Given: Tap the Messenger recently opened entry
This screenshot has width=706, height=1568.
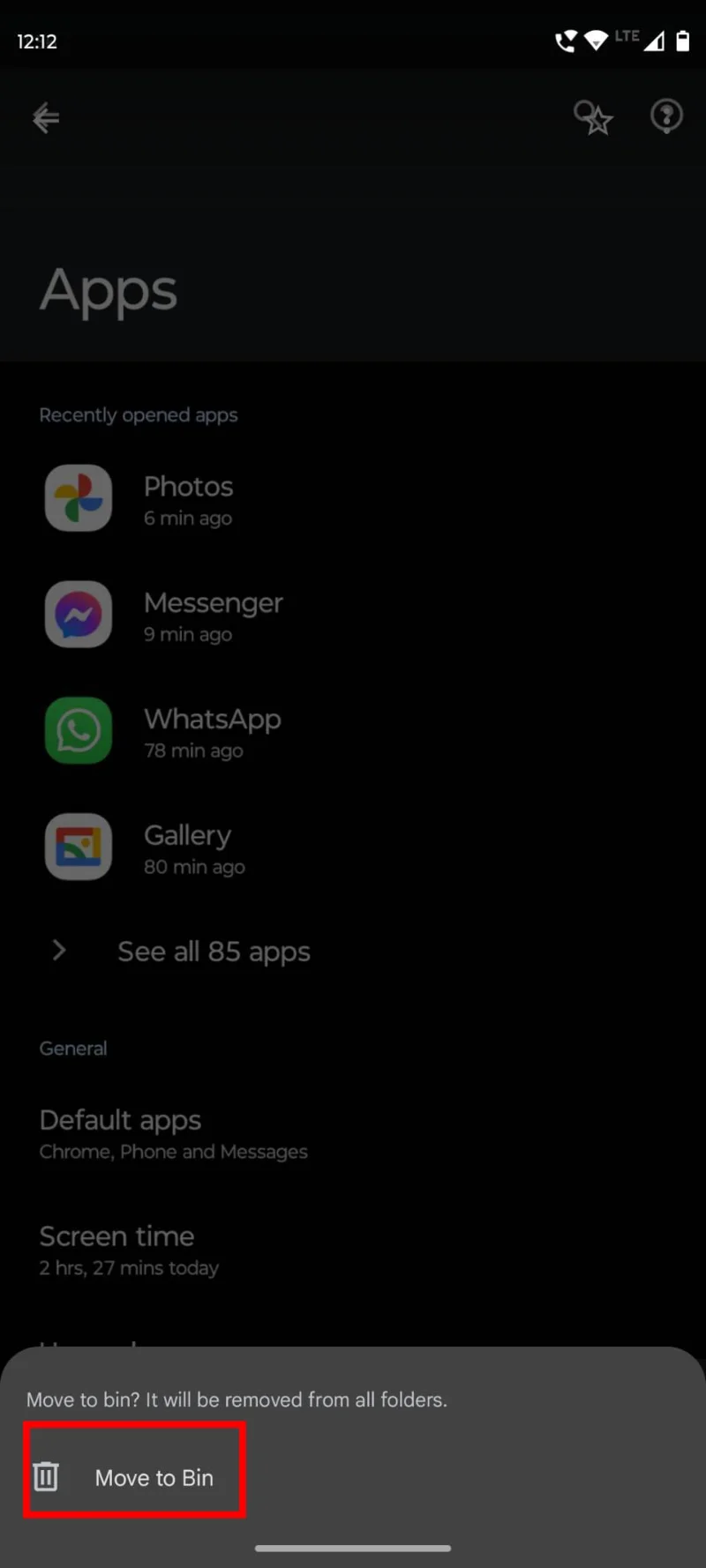Looking at the screenshot, I should (x=214, y=614).
